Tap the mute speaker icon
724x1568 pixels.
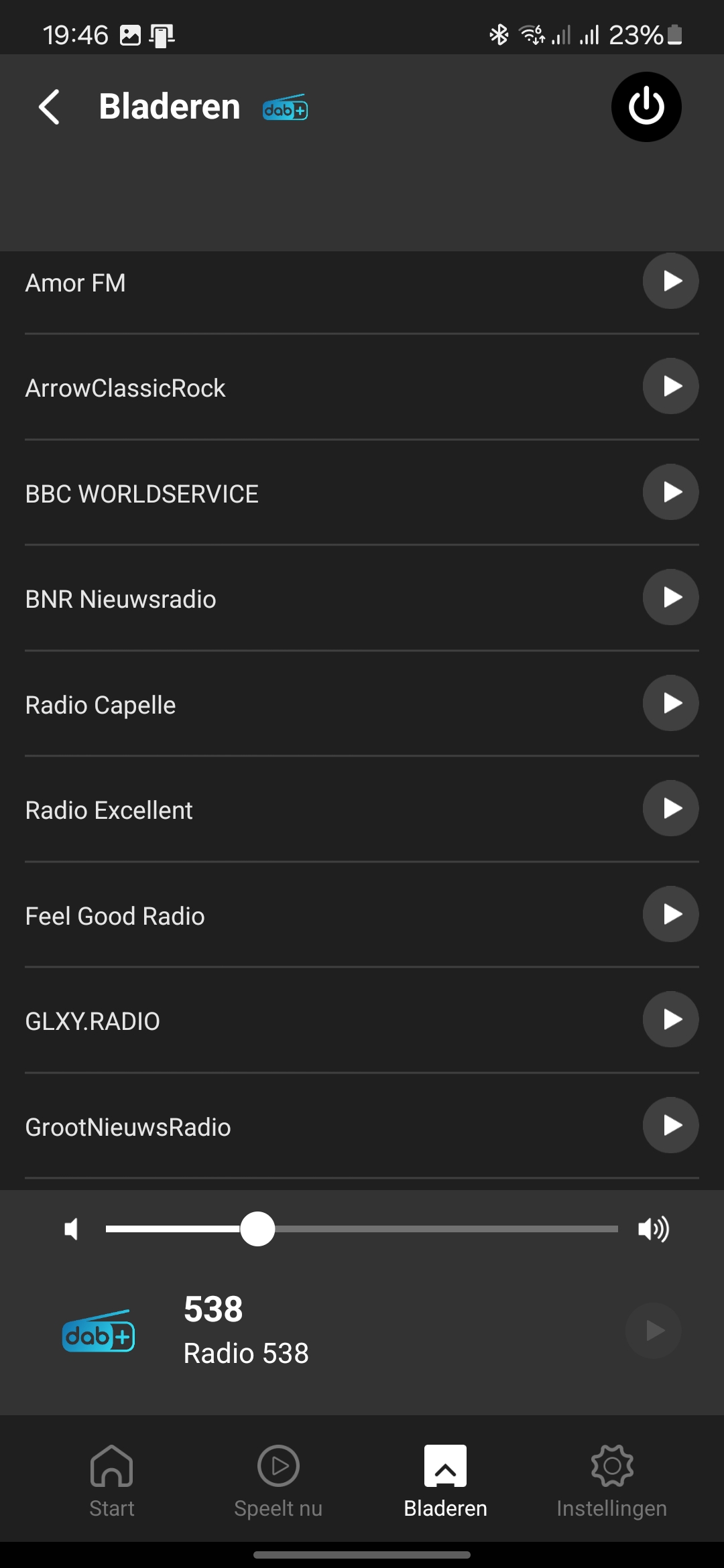(x=71, y=1229)
